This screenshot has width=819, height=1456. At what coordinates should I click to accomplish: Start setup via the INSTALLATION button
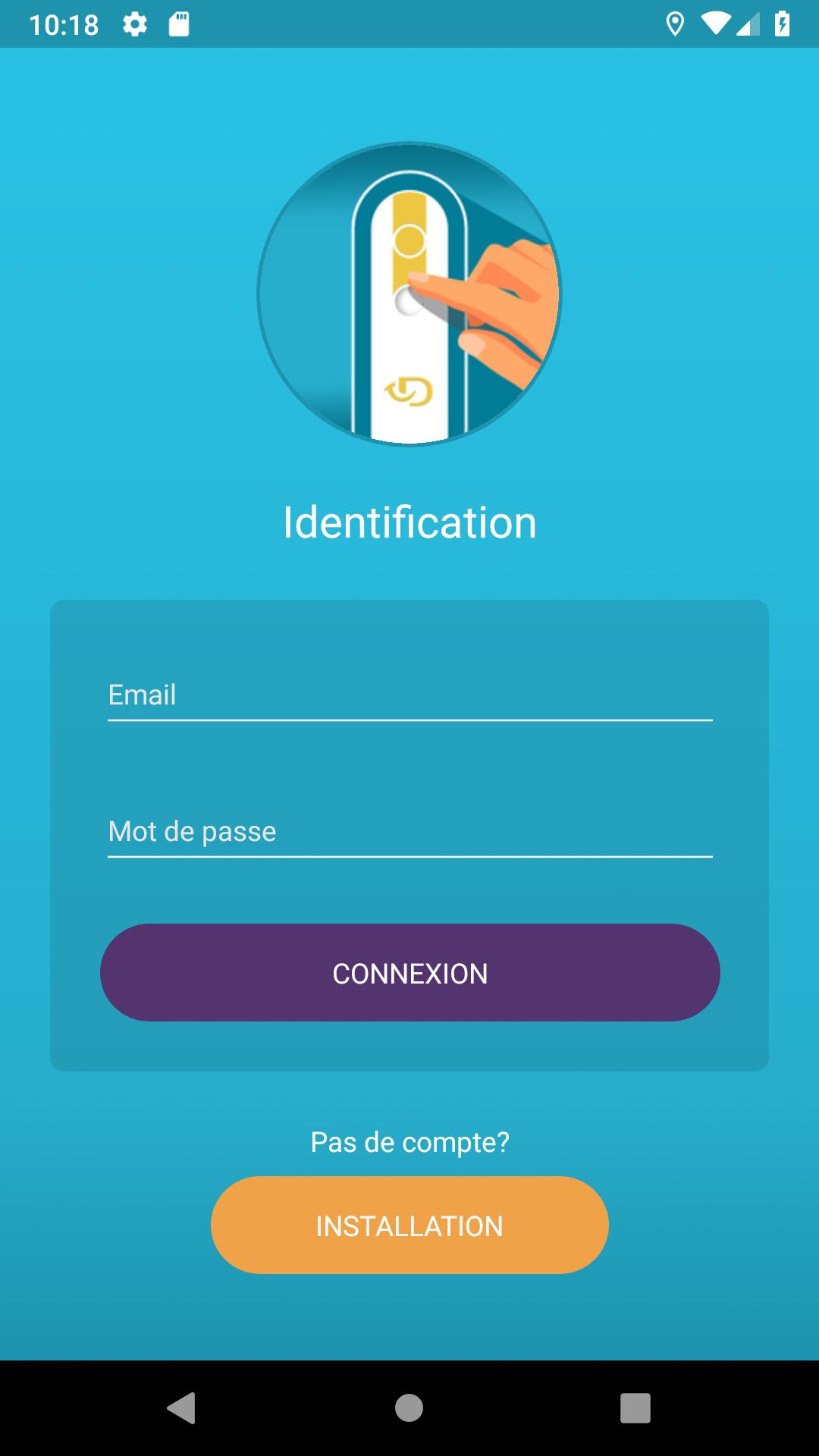pyautogui.click(x=409, y=1225)
